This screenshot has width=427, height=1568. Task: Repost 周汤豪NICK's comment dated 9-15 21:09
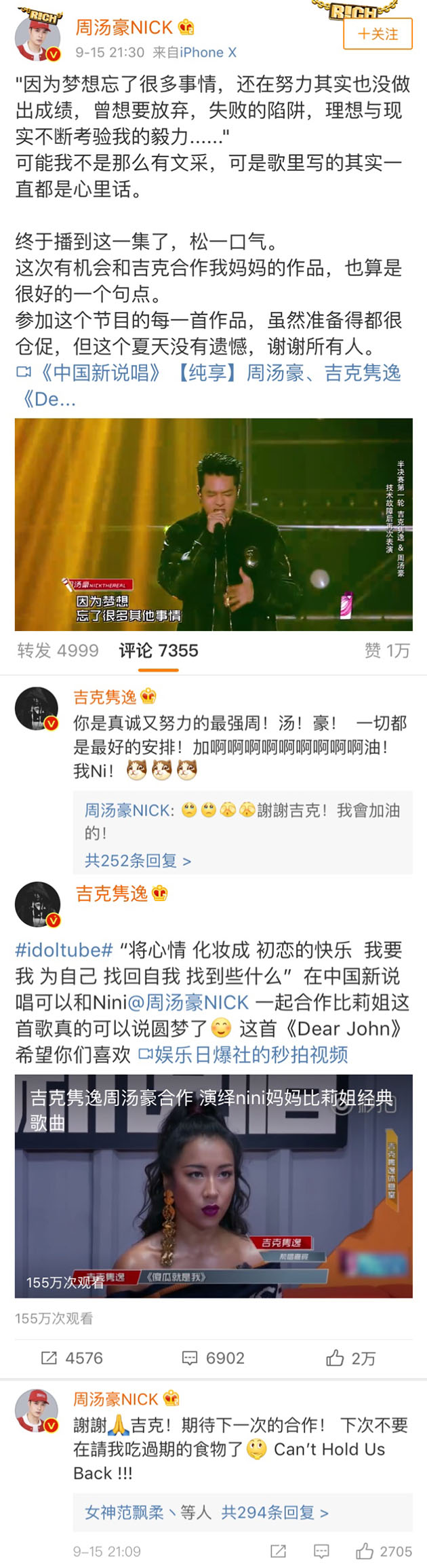pyautogui.click(x=278, y=1551)
